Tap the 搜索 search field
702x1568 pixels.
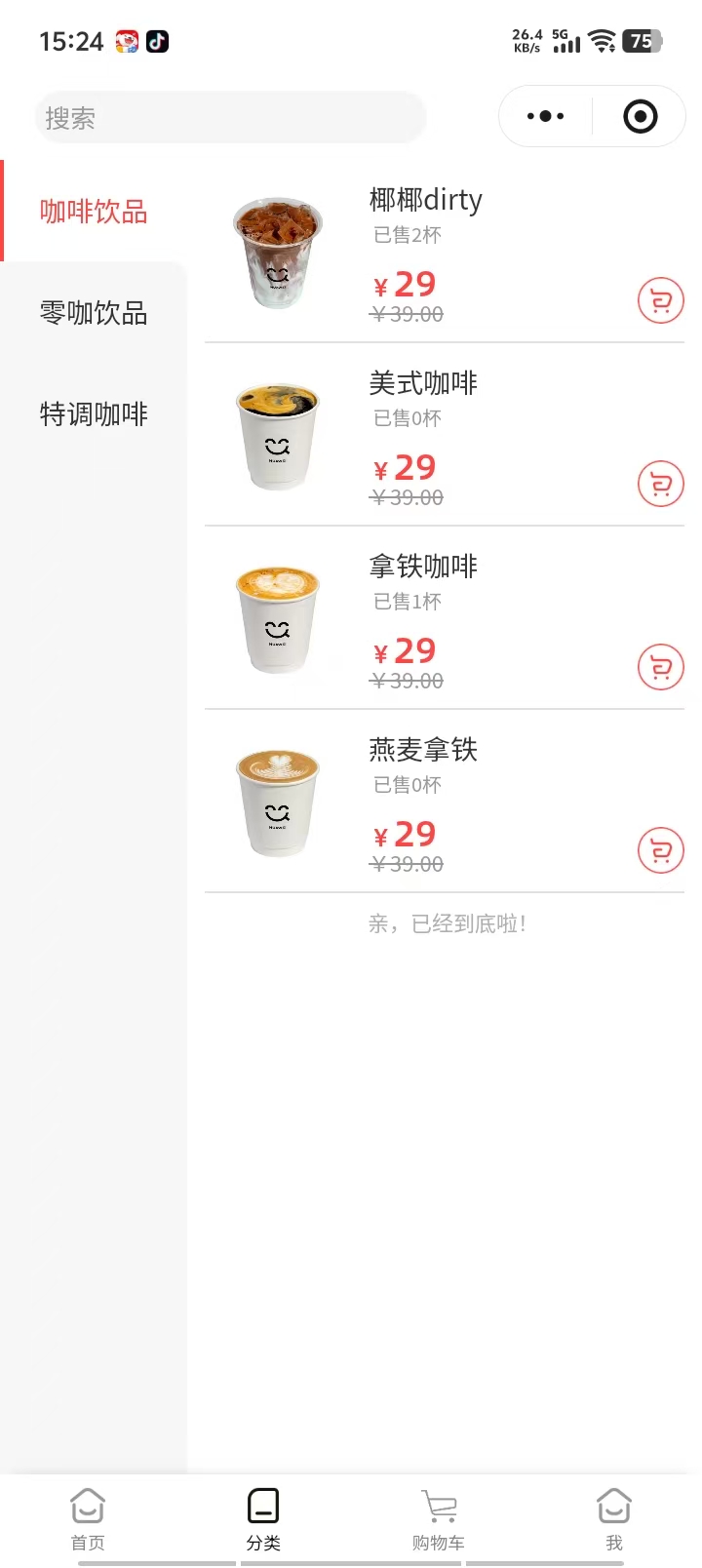click(230, 118)
